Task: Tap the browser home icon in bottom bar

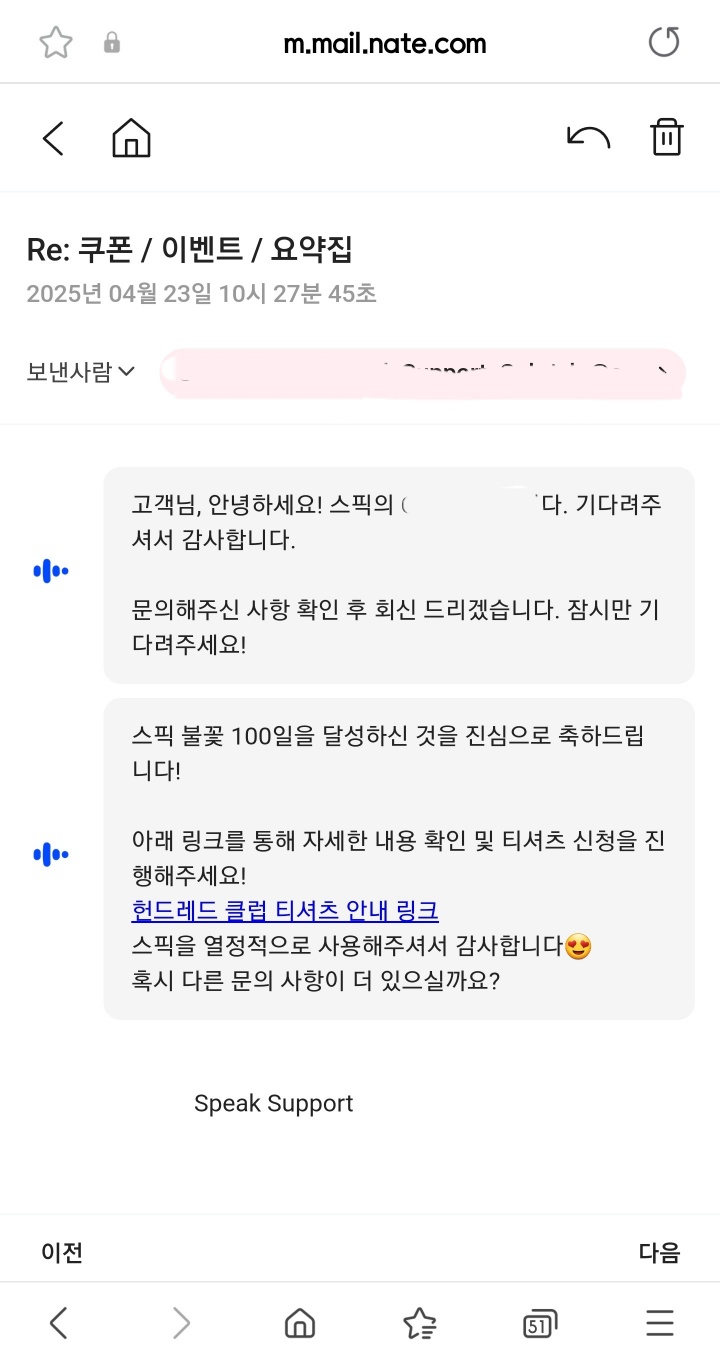Action: tap(299, 1322)
